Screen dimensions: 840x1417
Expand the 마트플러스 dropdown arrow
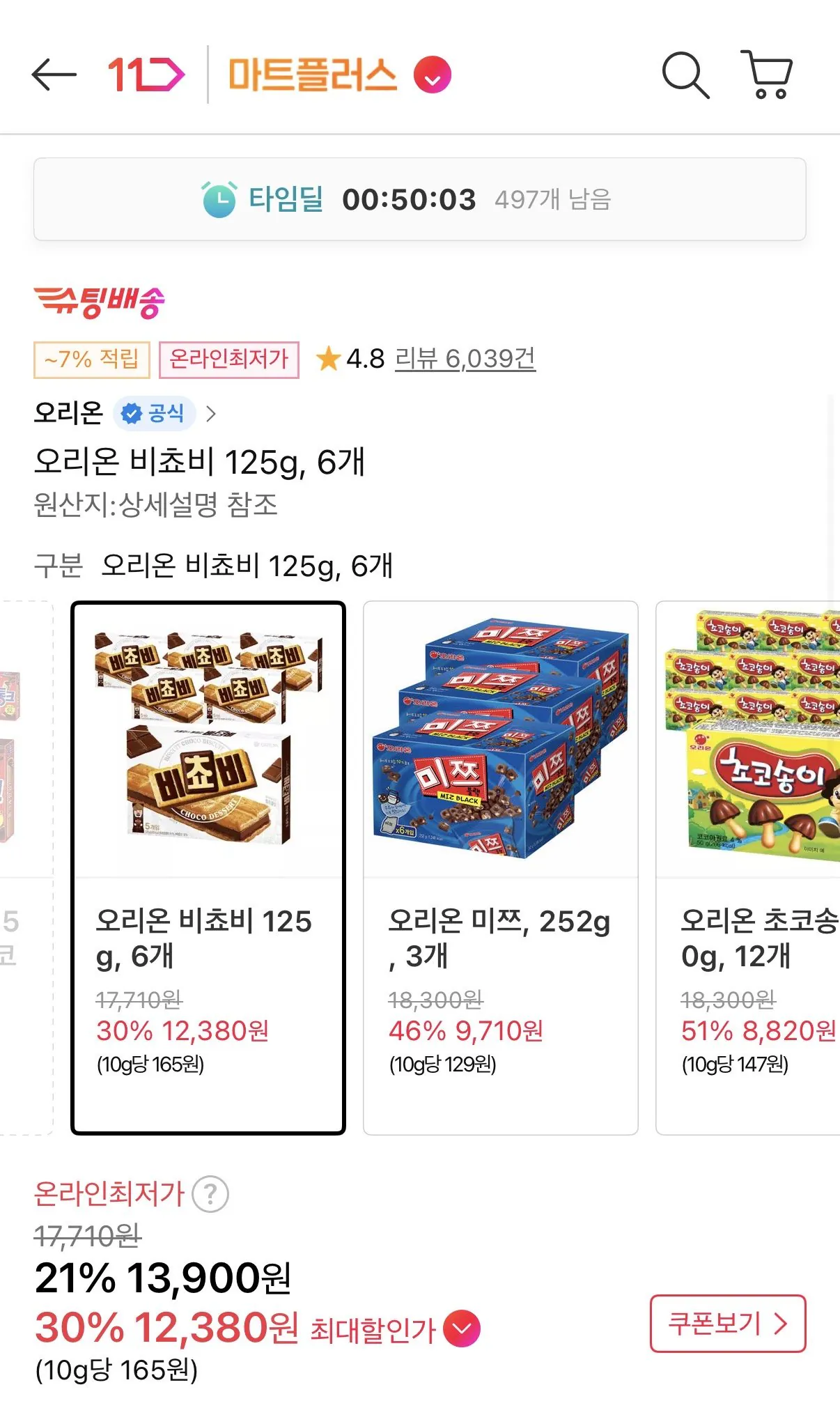pos(433,75)
